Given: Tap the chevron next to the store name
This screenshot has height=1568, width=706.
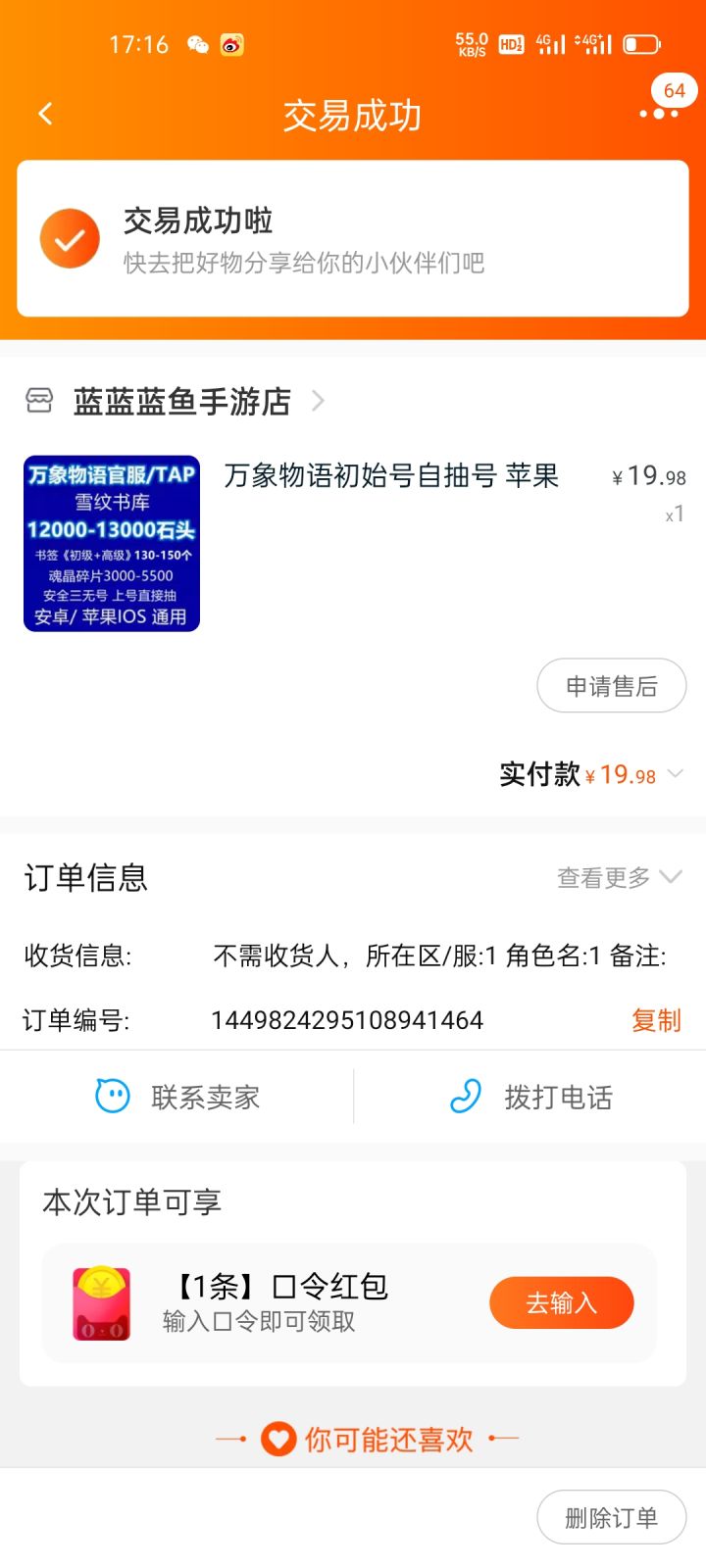Looking at the screenshot, I should pyautogui.click(x=317, y=401).
